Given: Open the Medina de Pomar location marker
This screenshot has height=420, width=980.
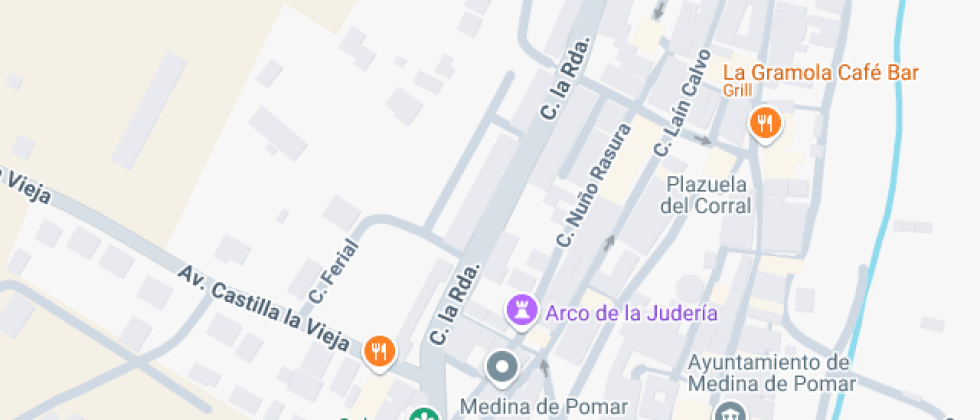Looking at the screenshot, I should coord(501,368).
